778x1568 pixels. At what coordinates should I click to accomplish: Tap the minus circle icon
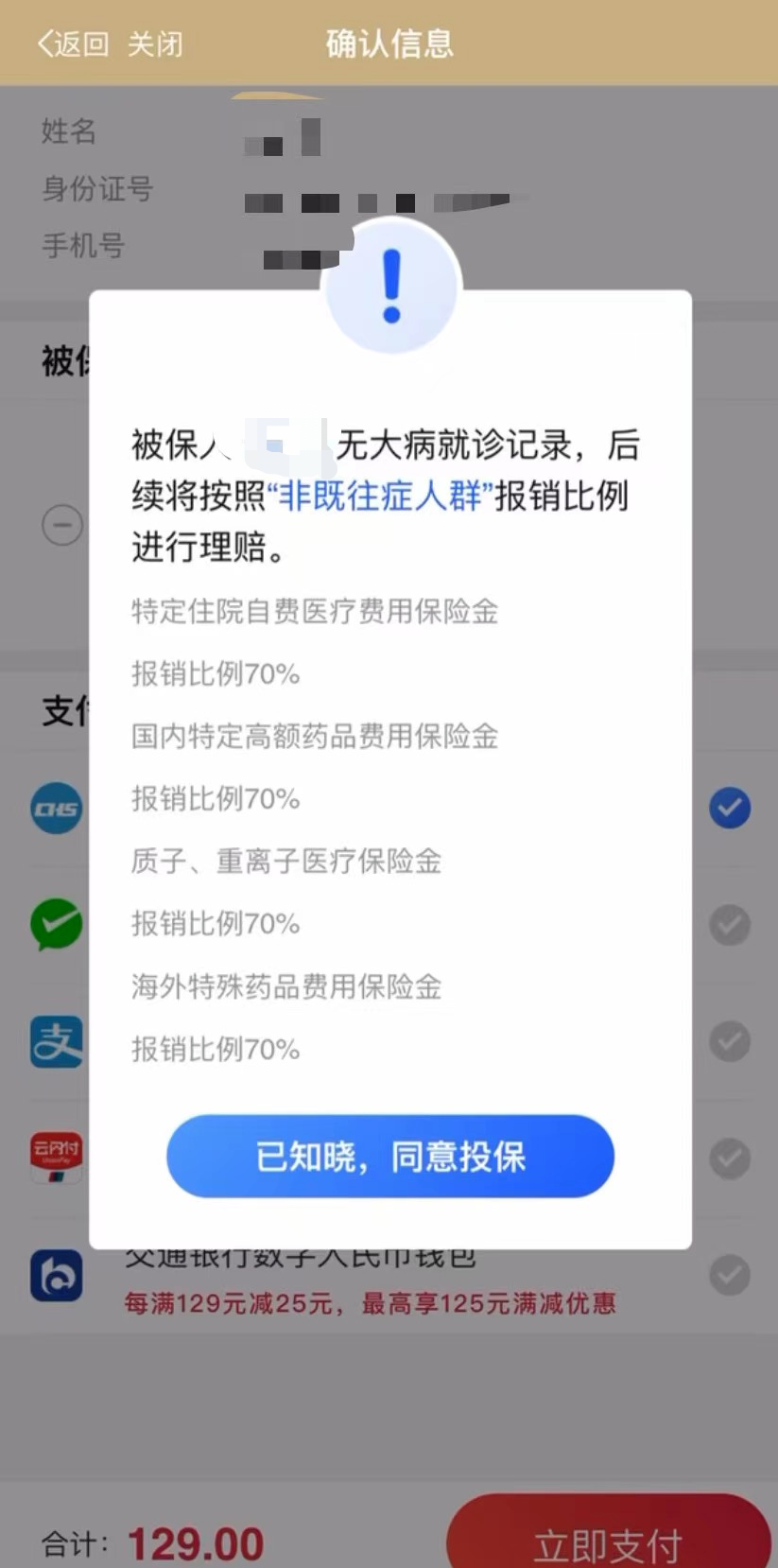[x=62, y=525]
